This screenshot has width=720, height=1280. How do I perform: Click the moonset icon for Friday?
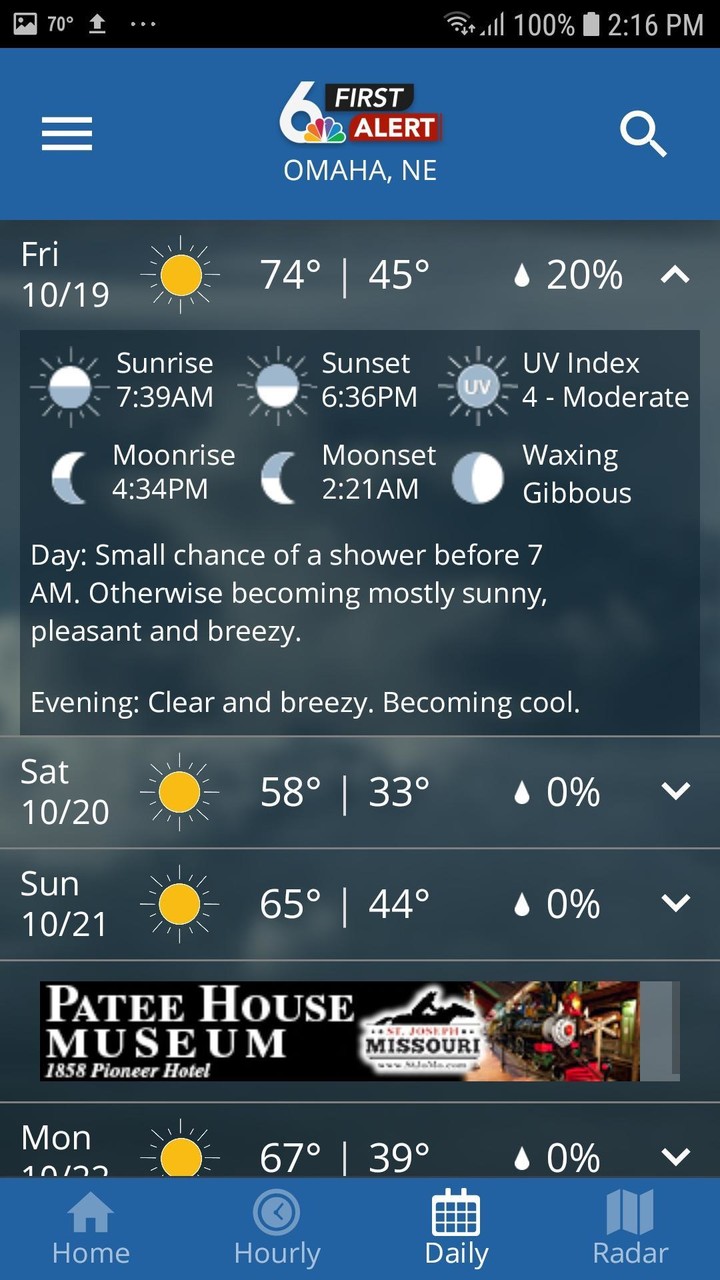(278, 477)
